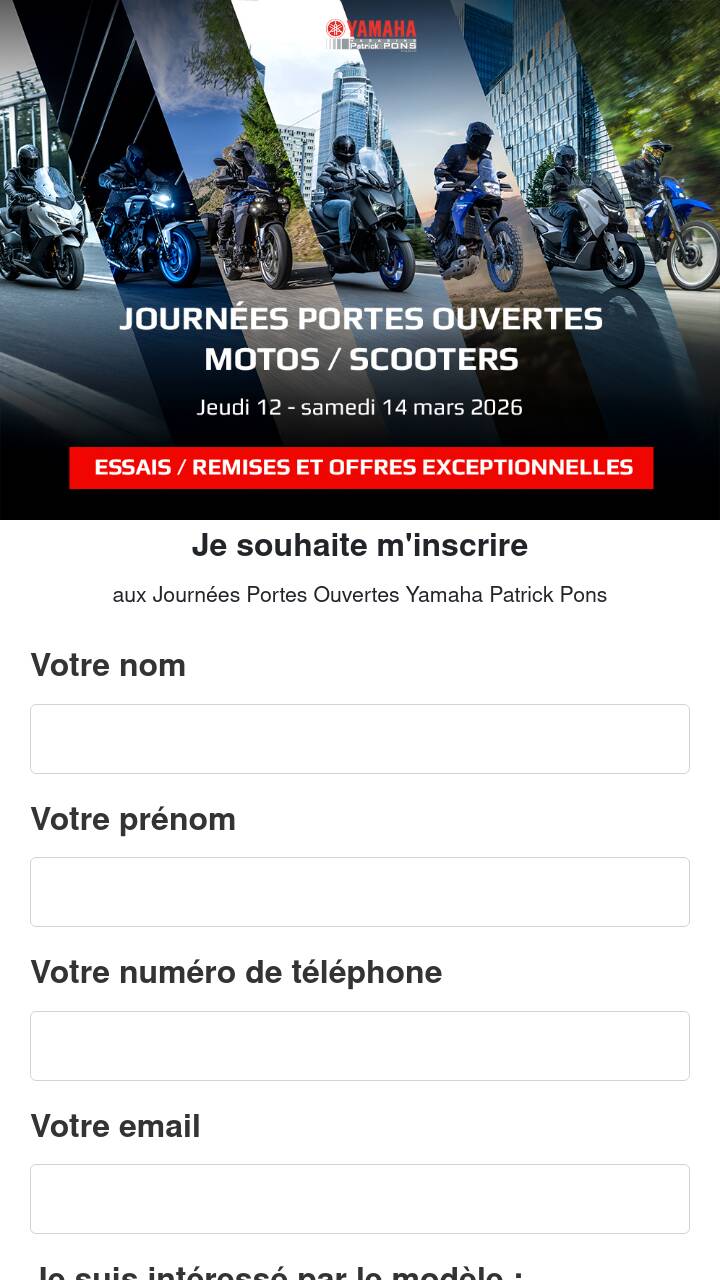
Task: Activate the Votre email field
Action: (x=360, y=1199)
